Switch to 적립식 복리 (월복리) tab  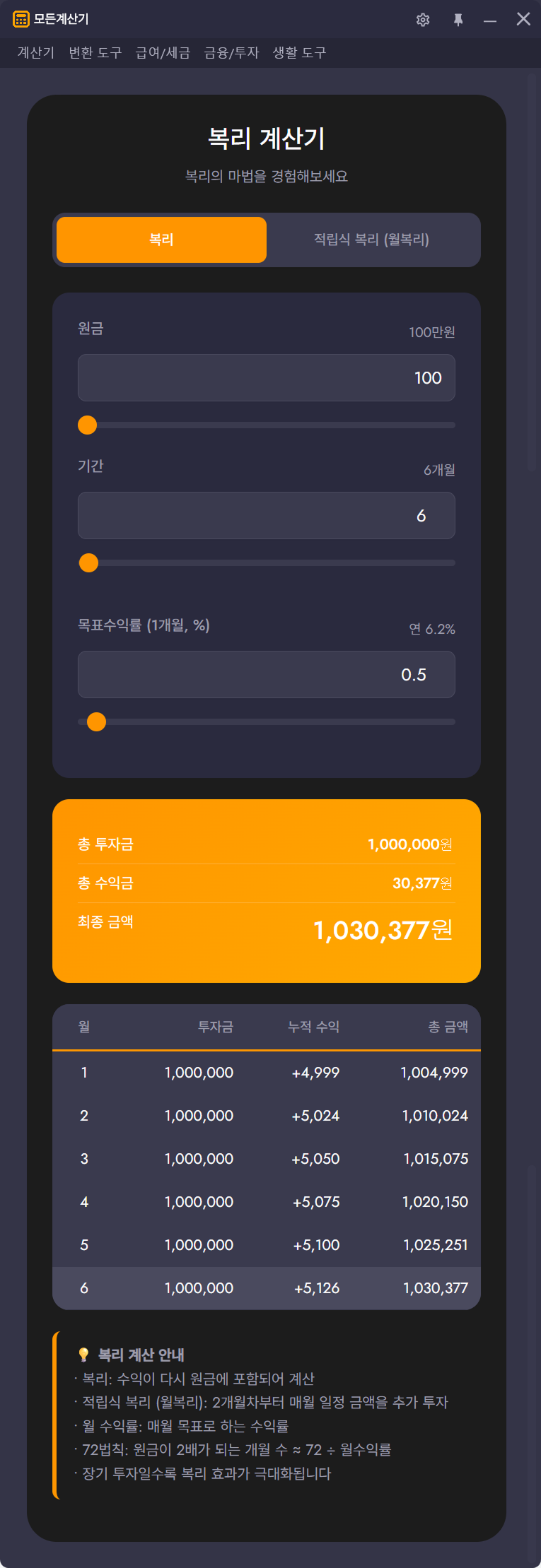pyautogui.click(x=371, y=240)
